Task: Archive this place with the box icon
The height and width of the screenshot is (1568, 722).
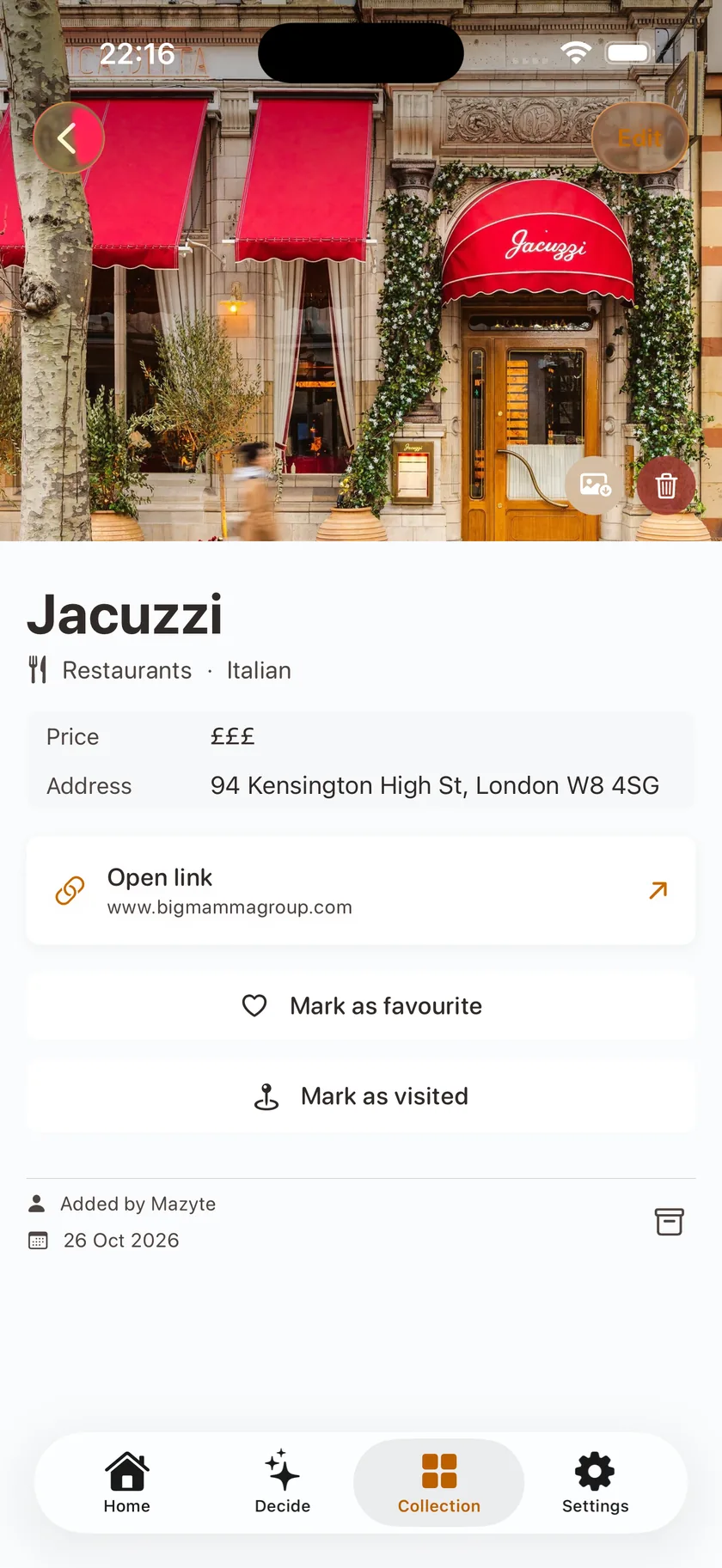Action: 670,1222
